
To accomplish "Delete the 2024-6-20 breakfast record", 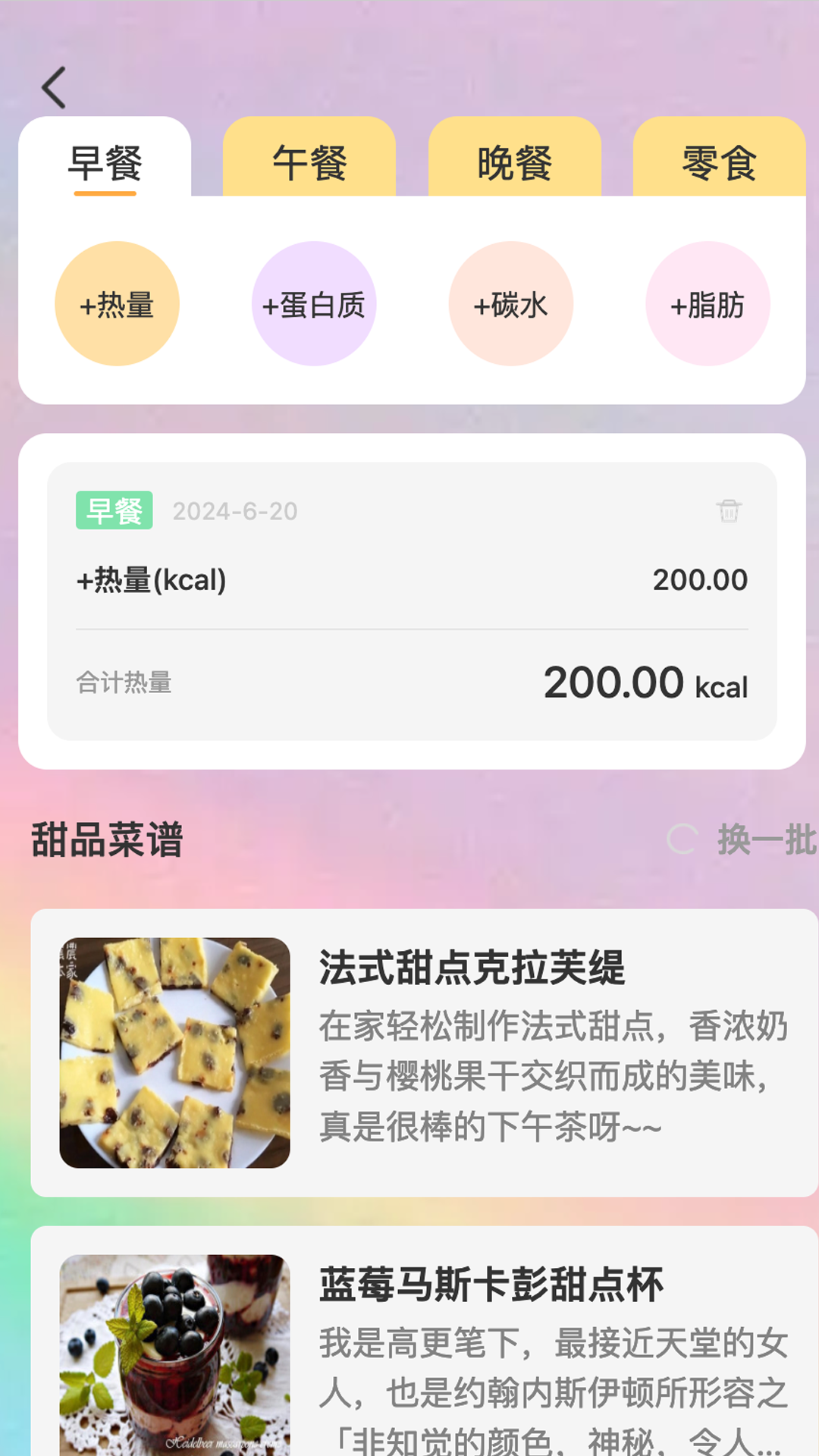I will 730,511.
